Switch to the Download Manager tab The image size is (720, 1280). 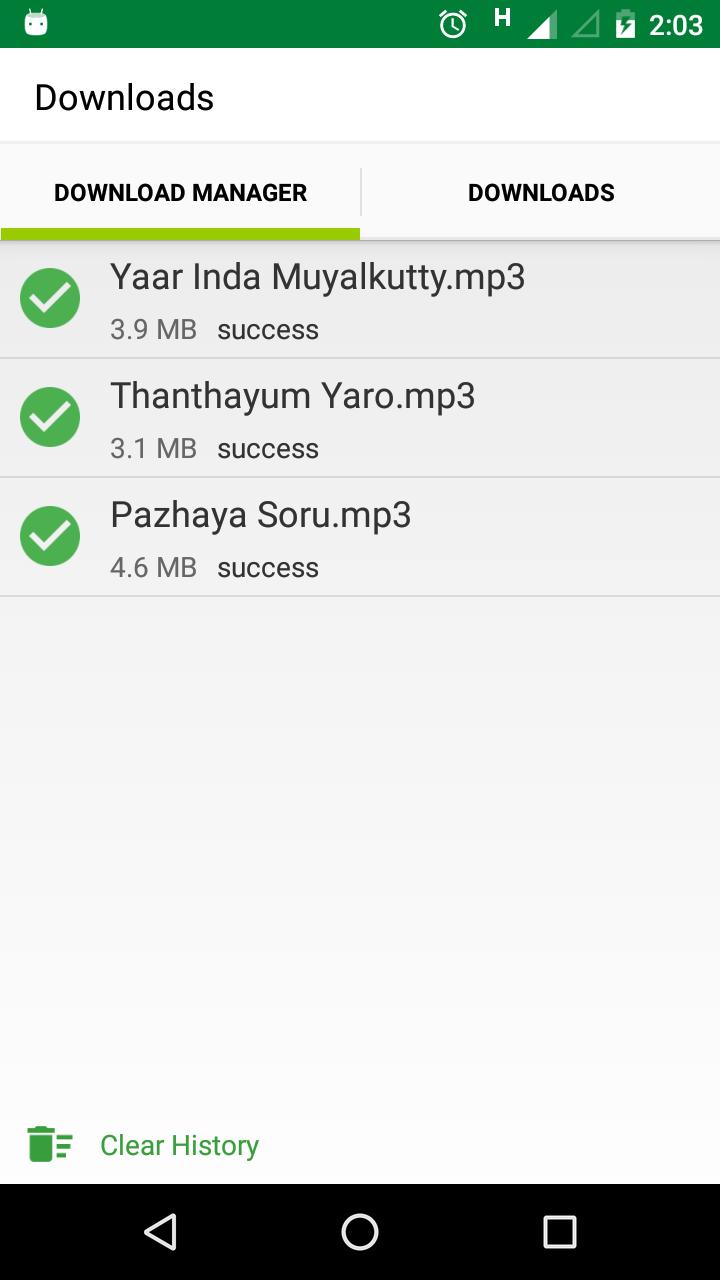pos(180,192)
